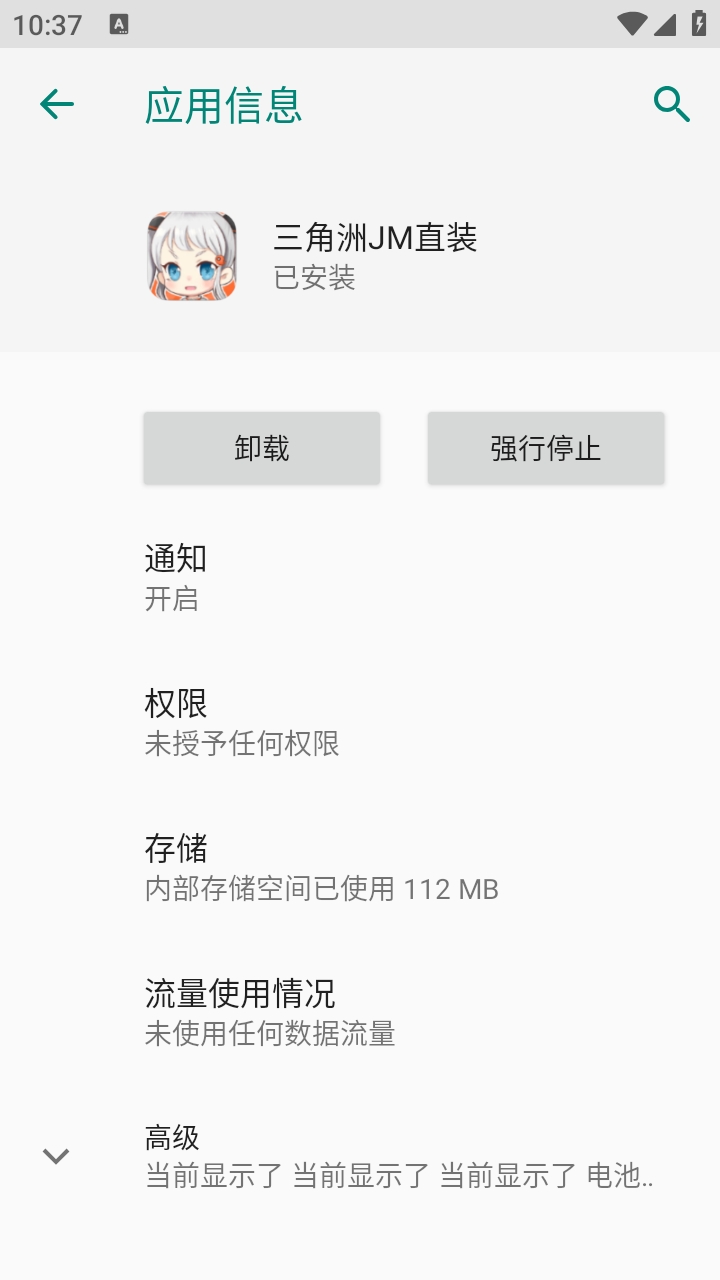Expand the 高级 advanced section
This screenshot has height=1280, width=720.
tap(360, 1156)
